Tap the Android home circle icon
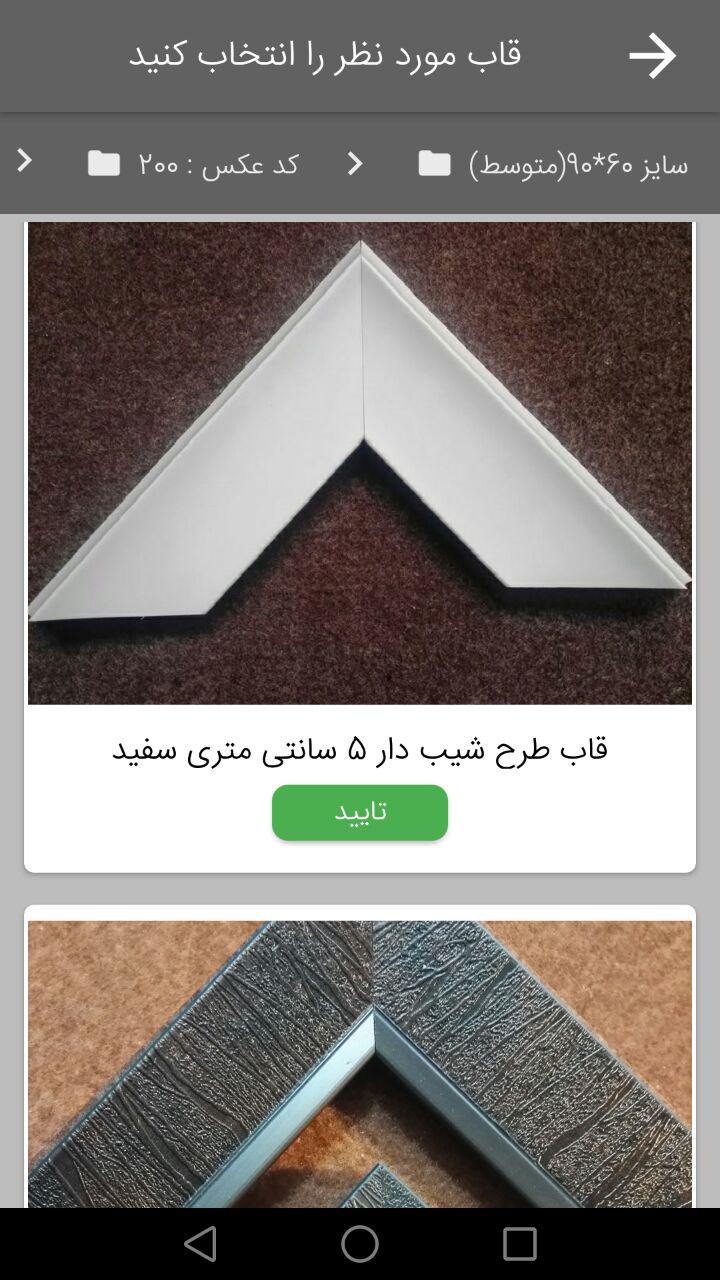 pos(360,1245)
